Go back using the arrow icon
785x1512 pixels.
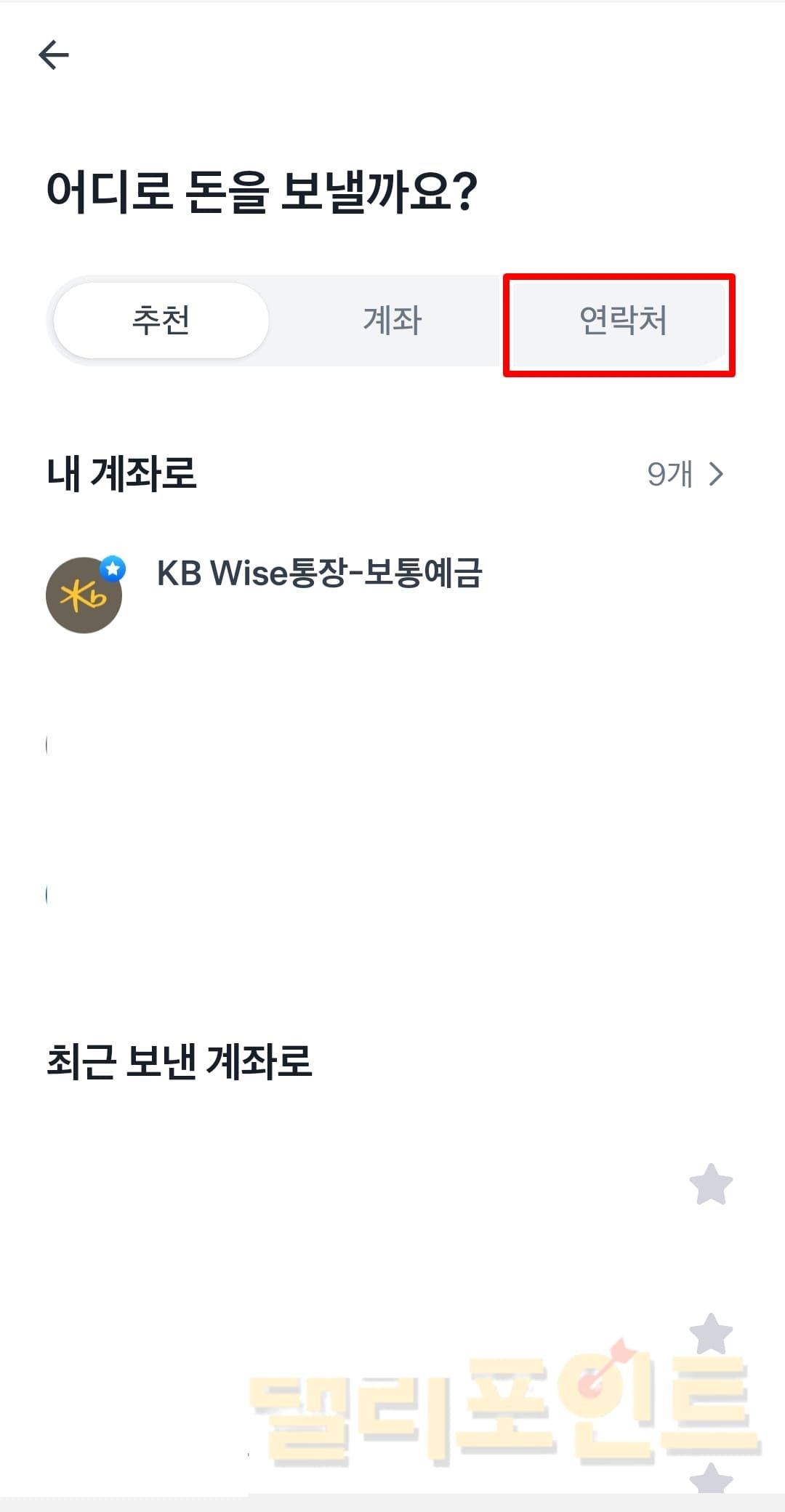[x=54, y=55]
